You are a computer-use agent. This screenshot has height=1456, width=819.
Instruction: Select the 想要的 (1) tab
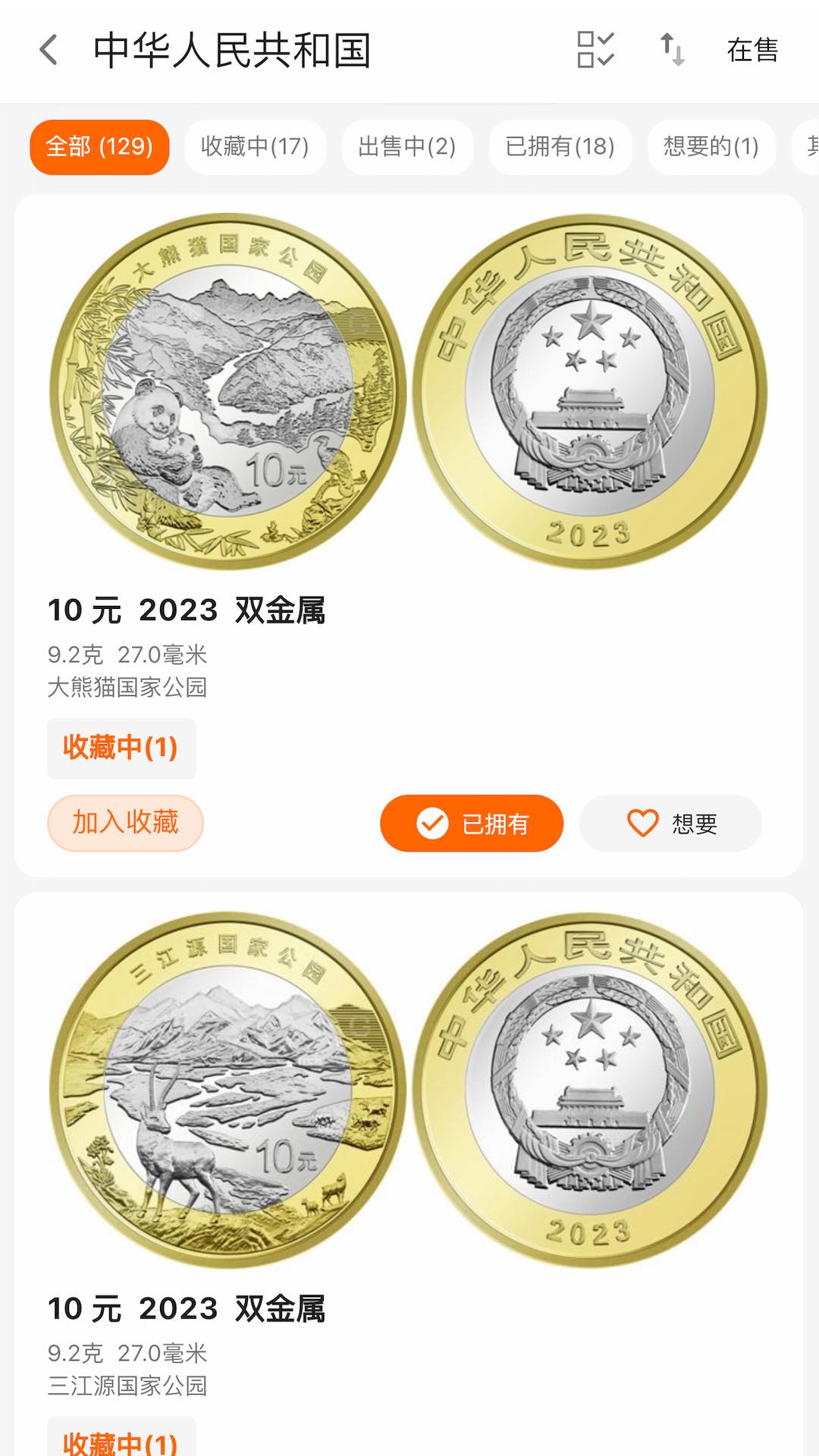point(711,147)
